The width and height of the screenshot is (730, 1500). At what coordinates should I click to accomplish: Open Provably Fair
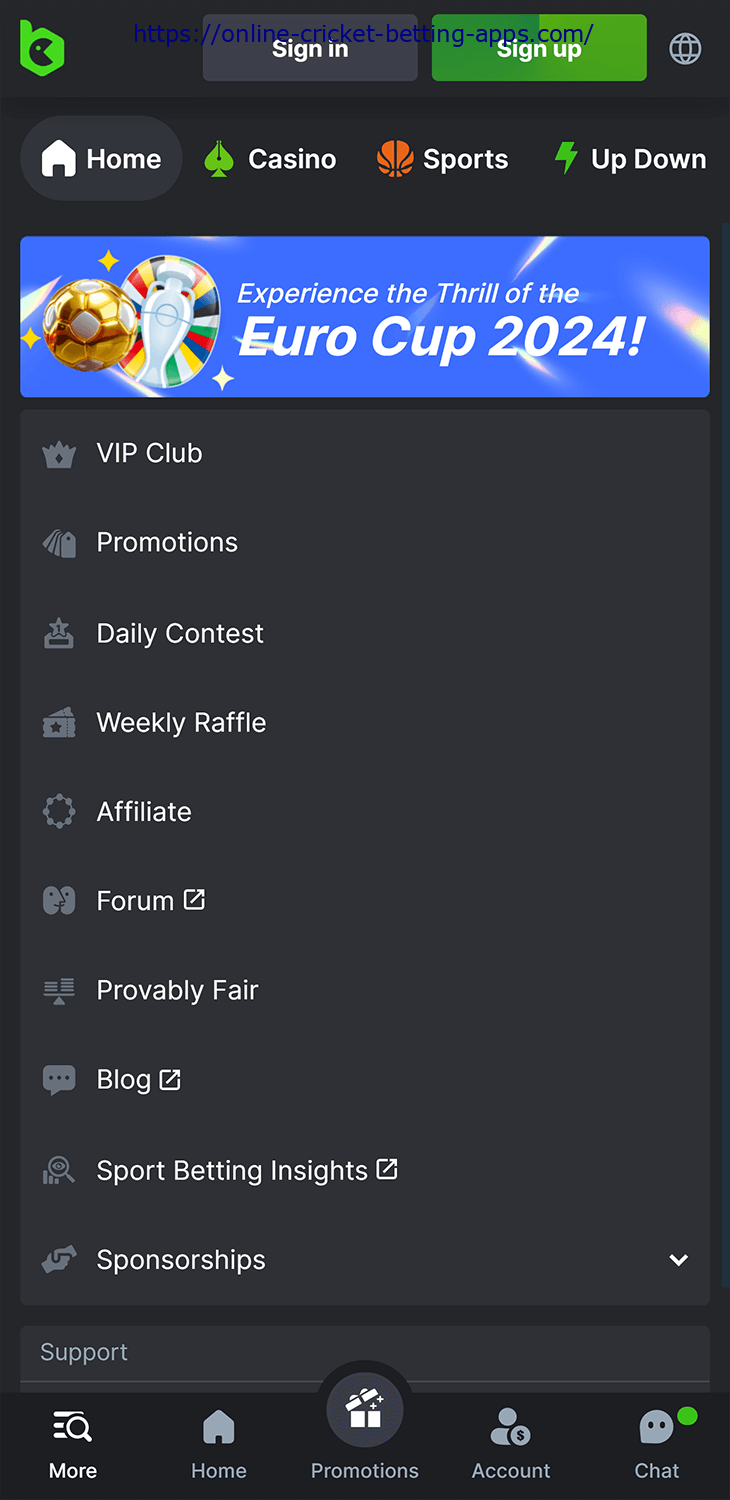[x=177, y=990]
